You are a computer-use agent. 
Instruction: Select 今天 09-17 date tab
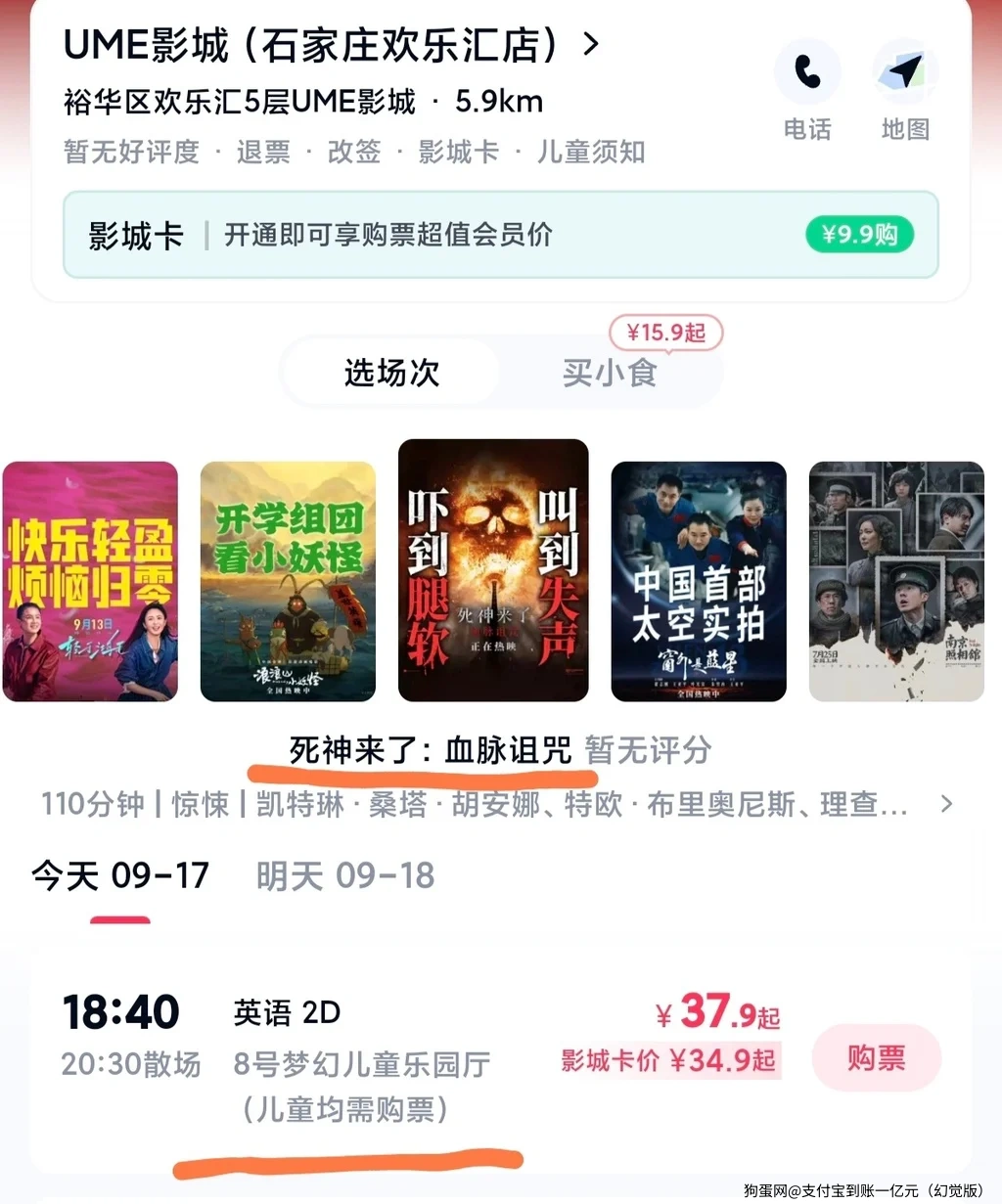coord(120,875)
